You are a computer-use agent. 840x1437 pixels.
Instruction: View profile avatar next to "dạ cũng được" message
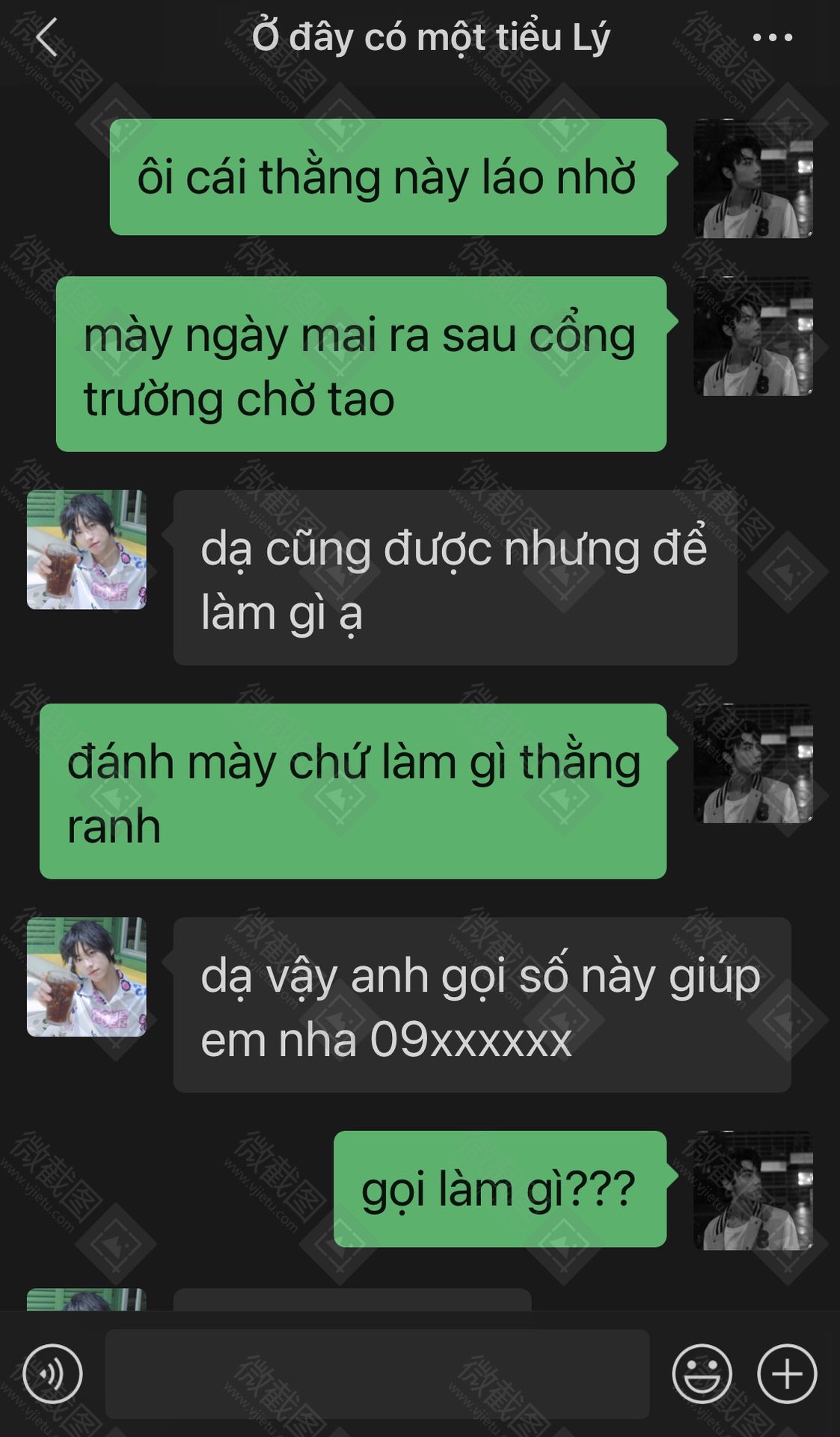[87, 549]
